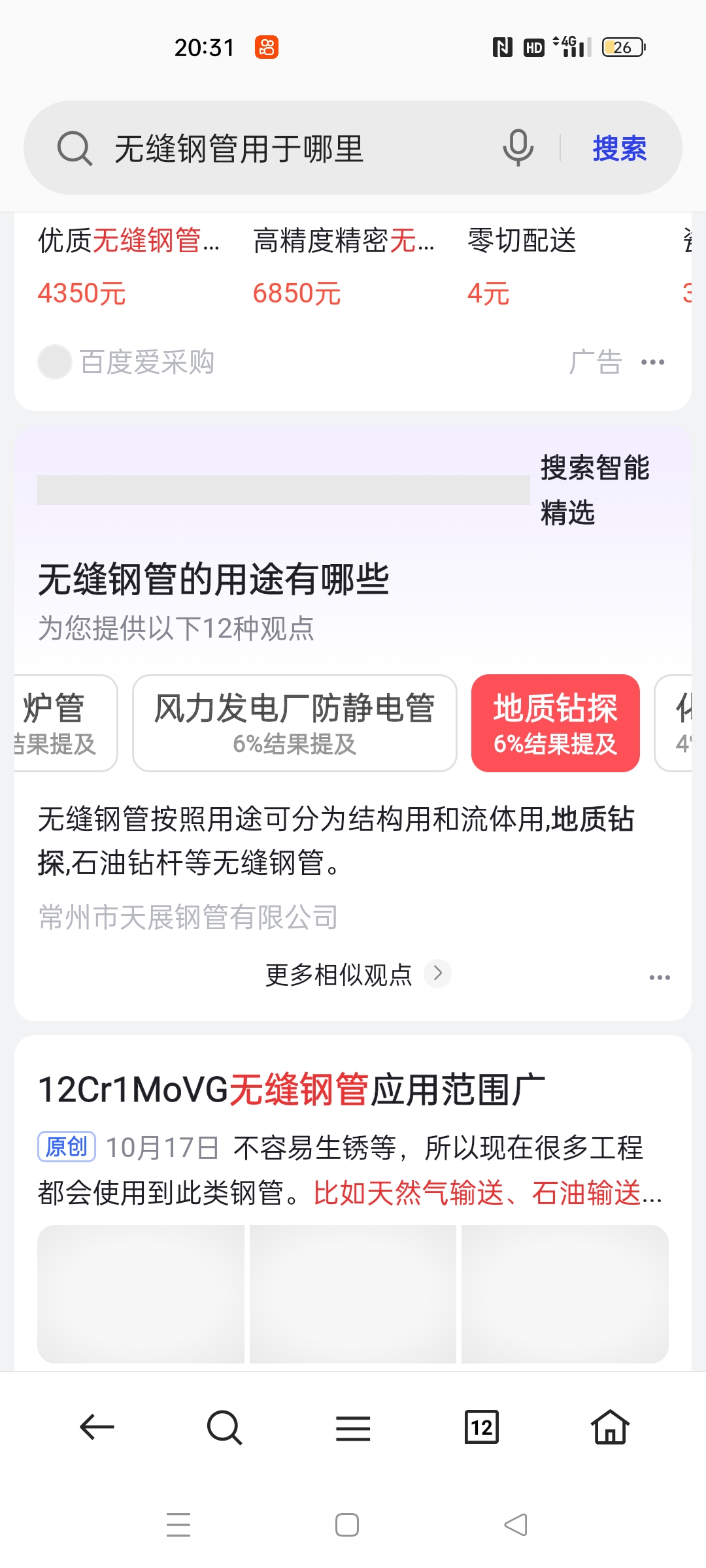Go to the browser home page
Viewport: 706px width, 1568px height.
click(610, 1426)
